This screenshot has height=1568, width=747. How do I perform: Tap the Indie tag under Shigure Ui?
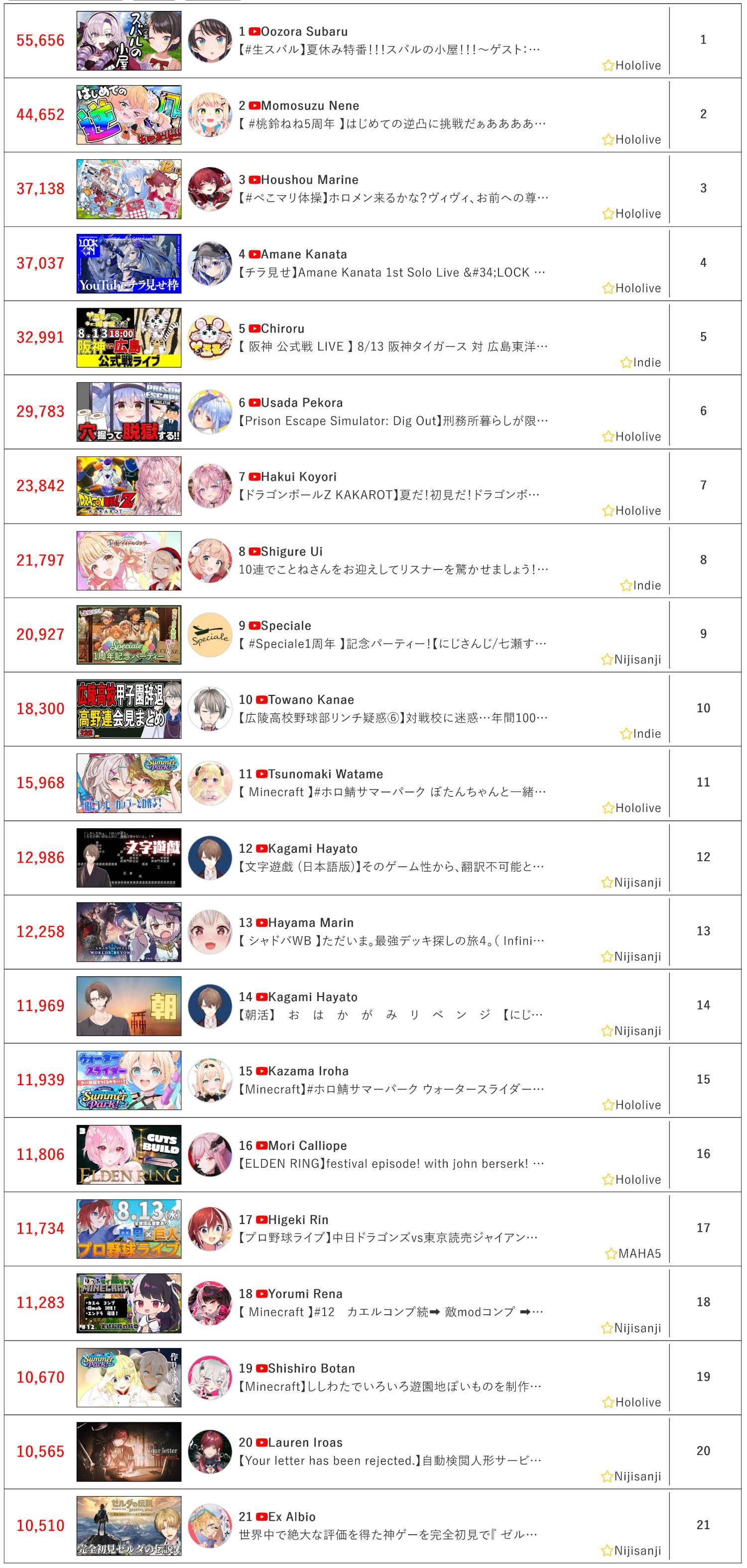tap(640, 585)
